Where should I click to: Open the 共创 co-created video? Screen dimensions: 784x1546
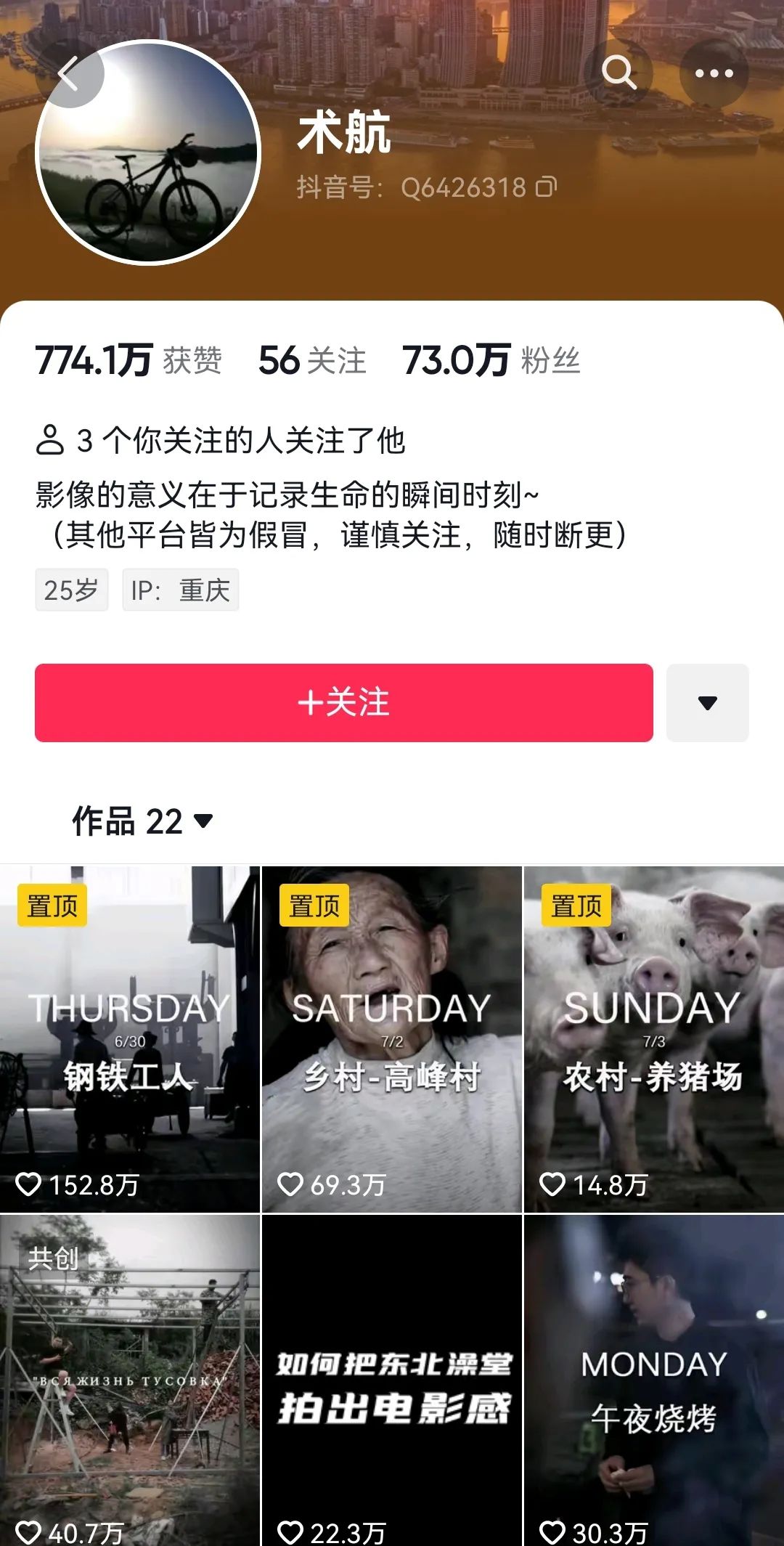click(130, 1380)
